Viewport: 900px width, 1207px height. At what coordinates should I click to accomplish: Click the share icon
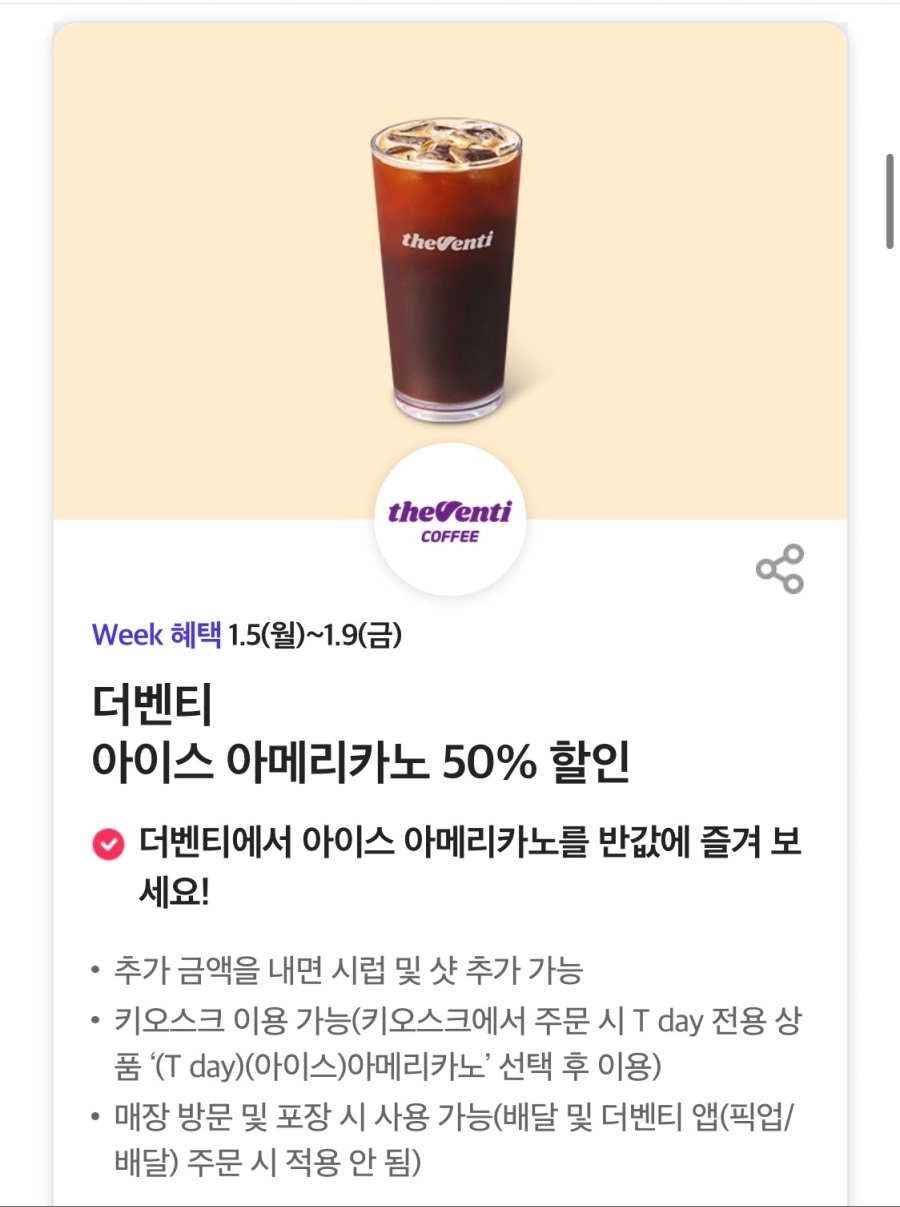pos(778,568)
